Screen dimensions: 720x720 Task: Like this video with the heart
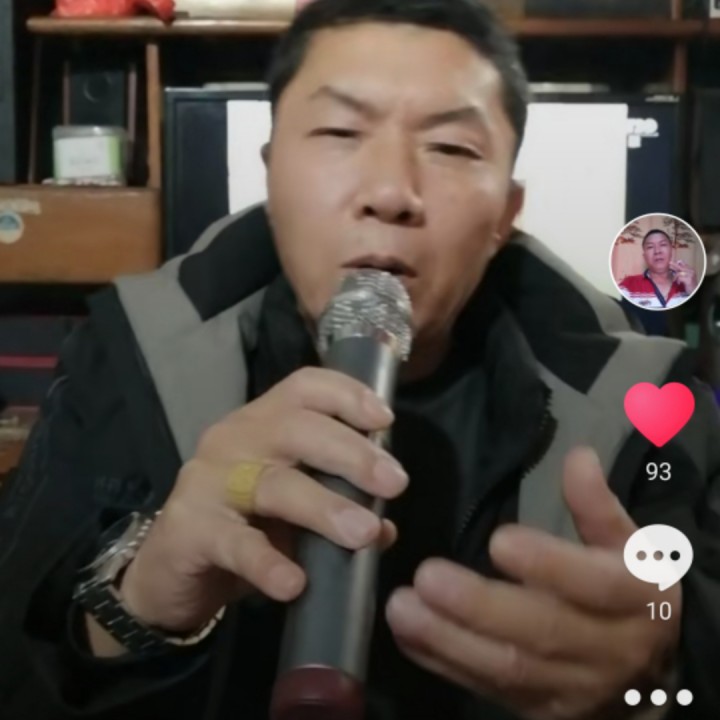(659, 413)
